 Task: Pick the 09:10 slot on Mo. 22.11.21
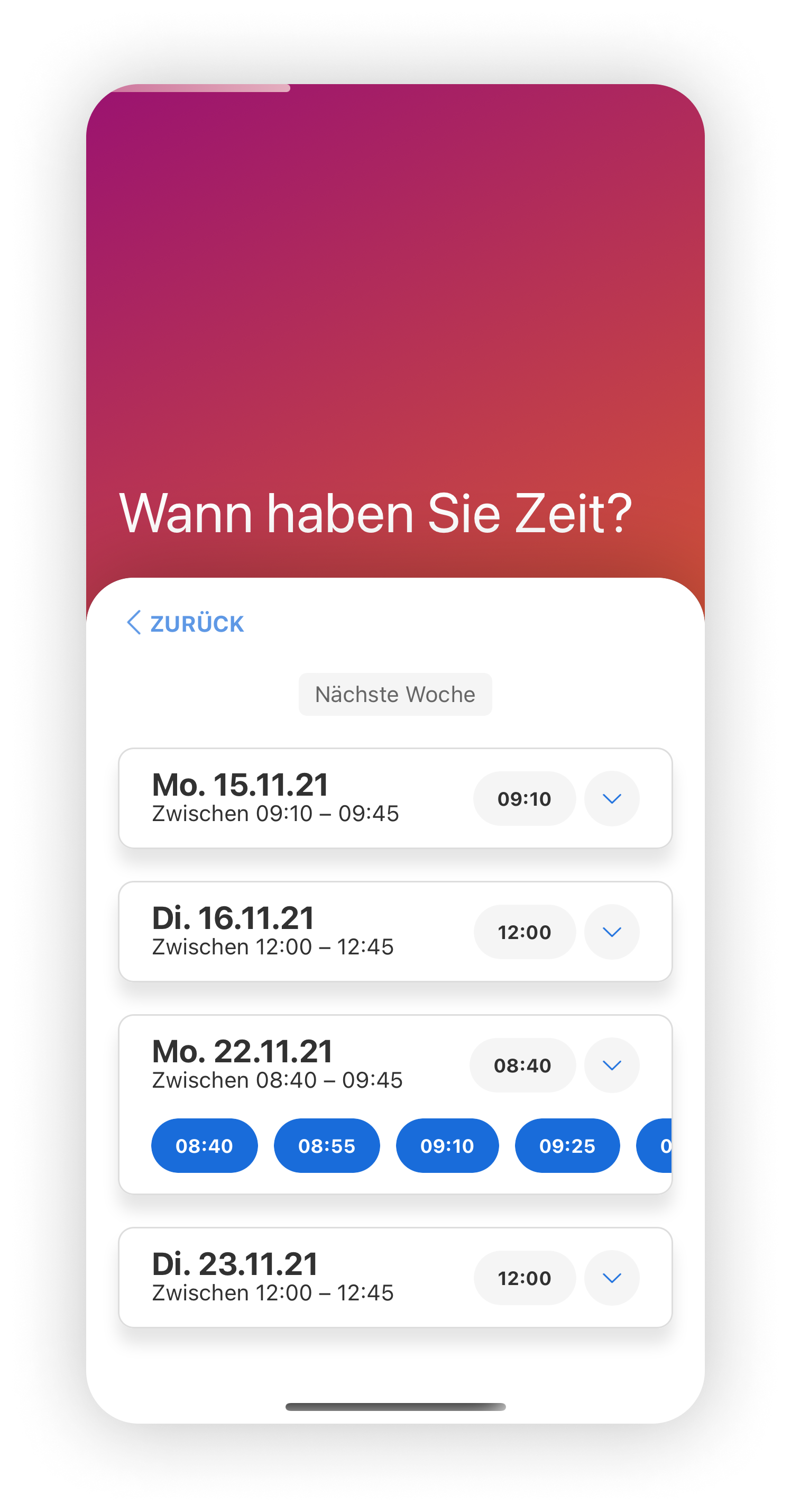447,1145
